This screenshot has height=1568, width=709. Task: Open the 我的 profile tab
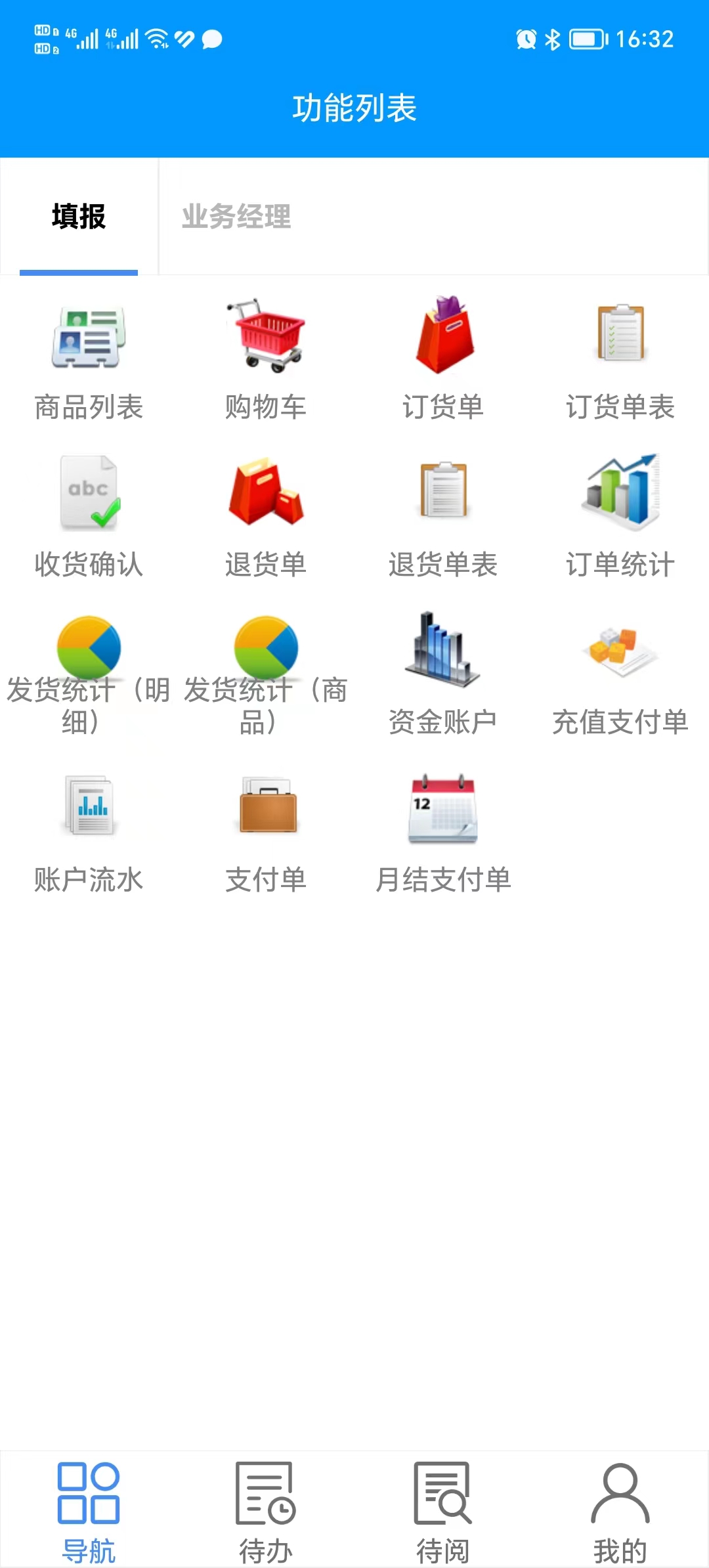[x=620, y=1512]
